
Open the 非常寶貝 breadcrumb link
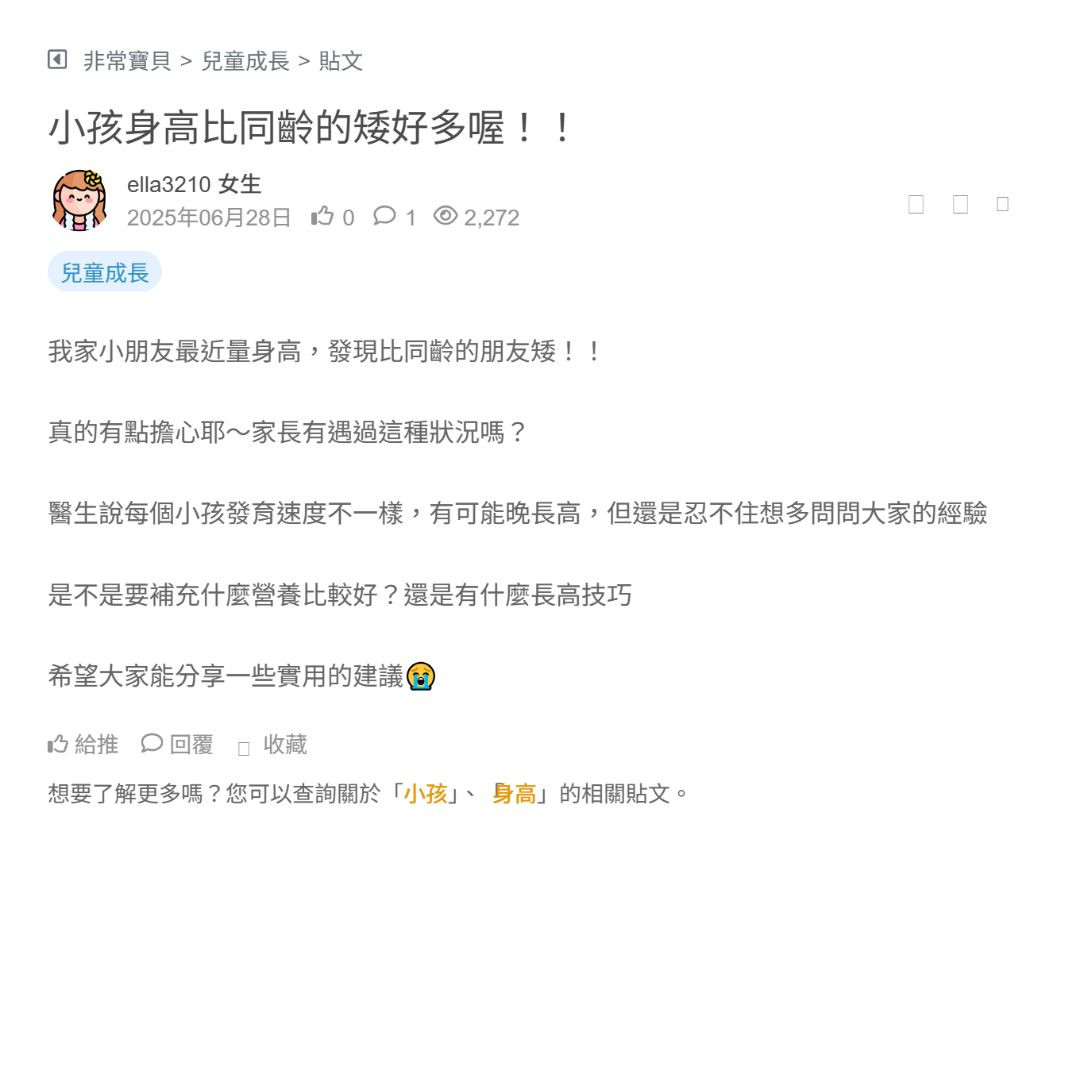point(127,61)
